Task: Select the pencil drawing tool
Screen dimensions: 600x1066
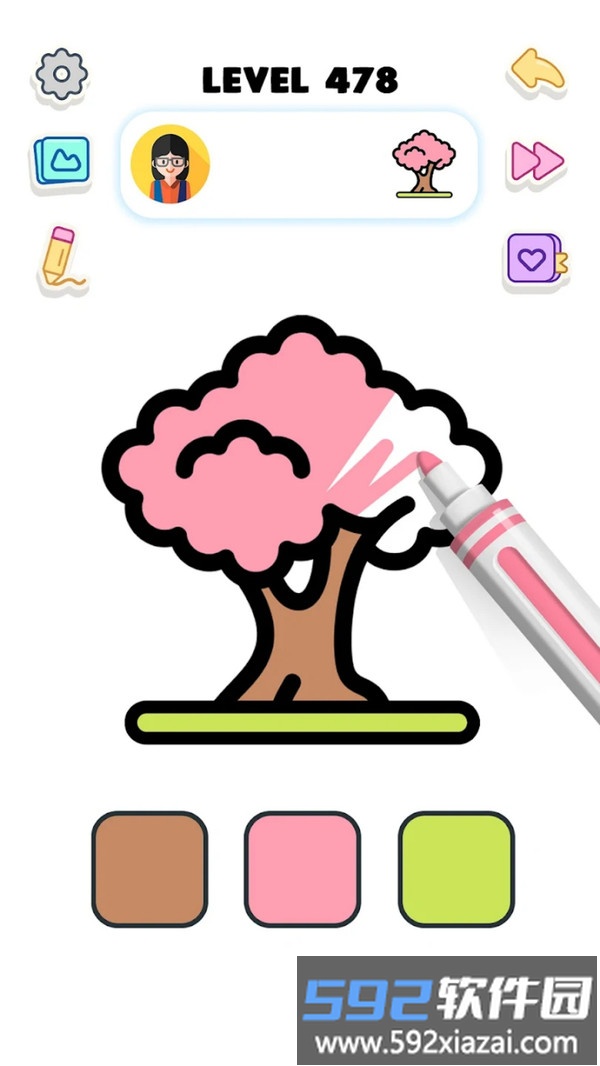Action: tap(59, 258)
